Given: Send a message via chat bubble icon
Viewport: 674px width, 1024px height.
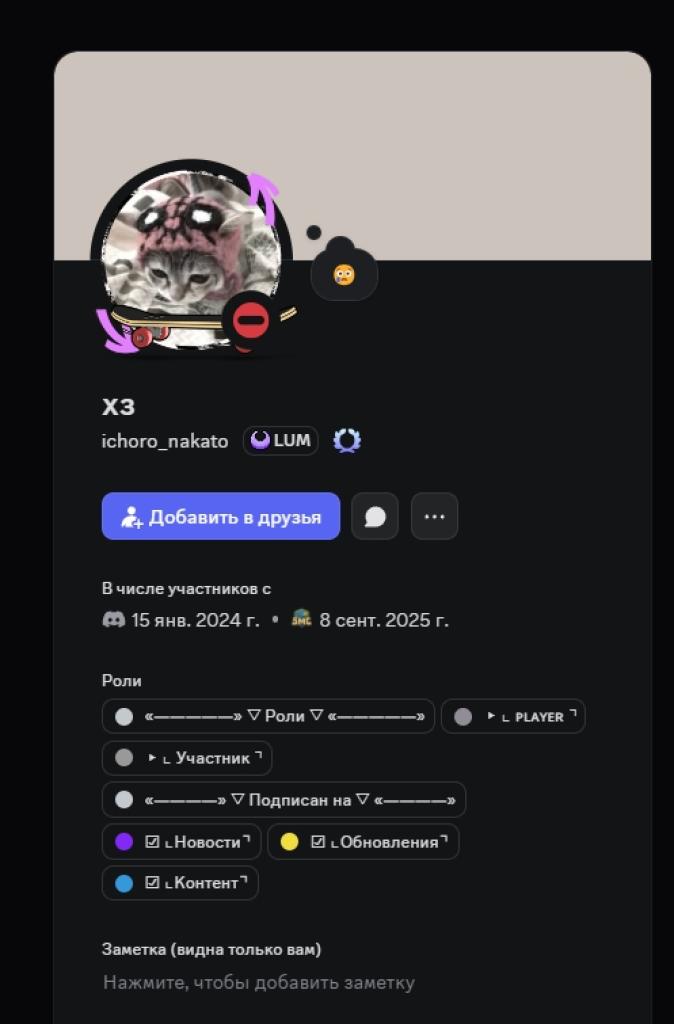Looking at the screenshot, I should pos(375,516).
